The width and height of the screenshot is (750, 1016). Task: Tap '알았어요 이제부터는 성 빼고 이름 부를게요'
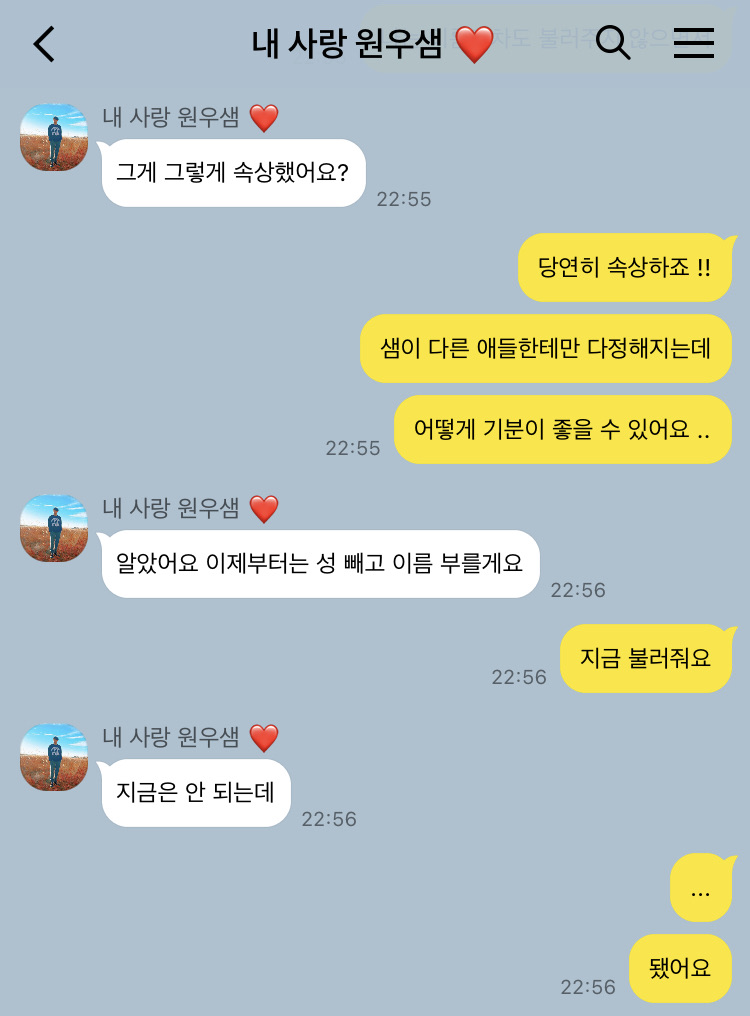[320, 564]
